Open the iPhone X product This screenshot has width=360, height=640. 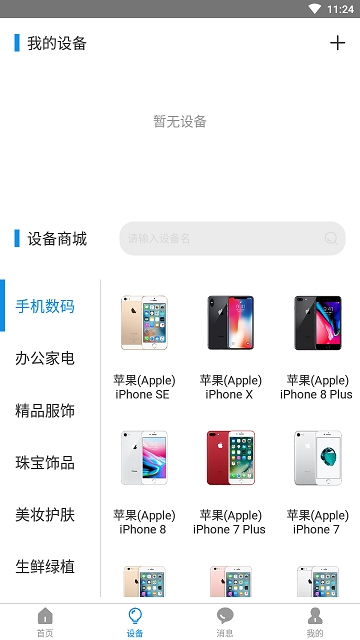[x=231, y=347]
